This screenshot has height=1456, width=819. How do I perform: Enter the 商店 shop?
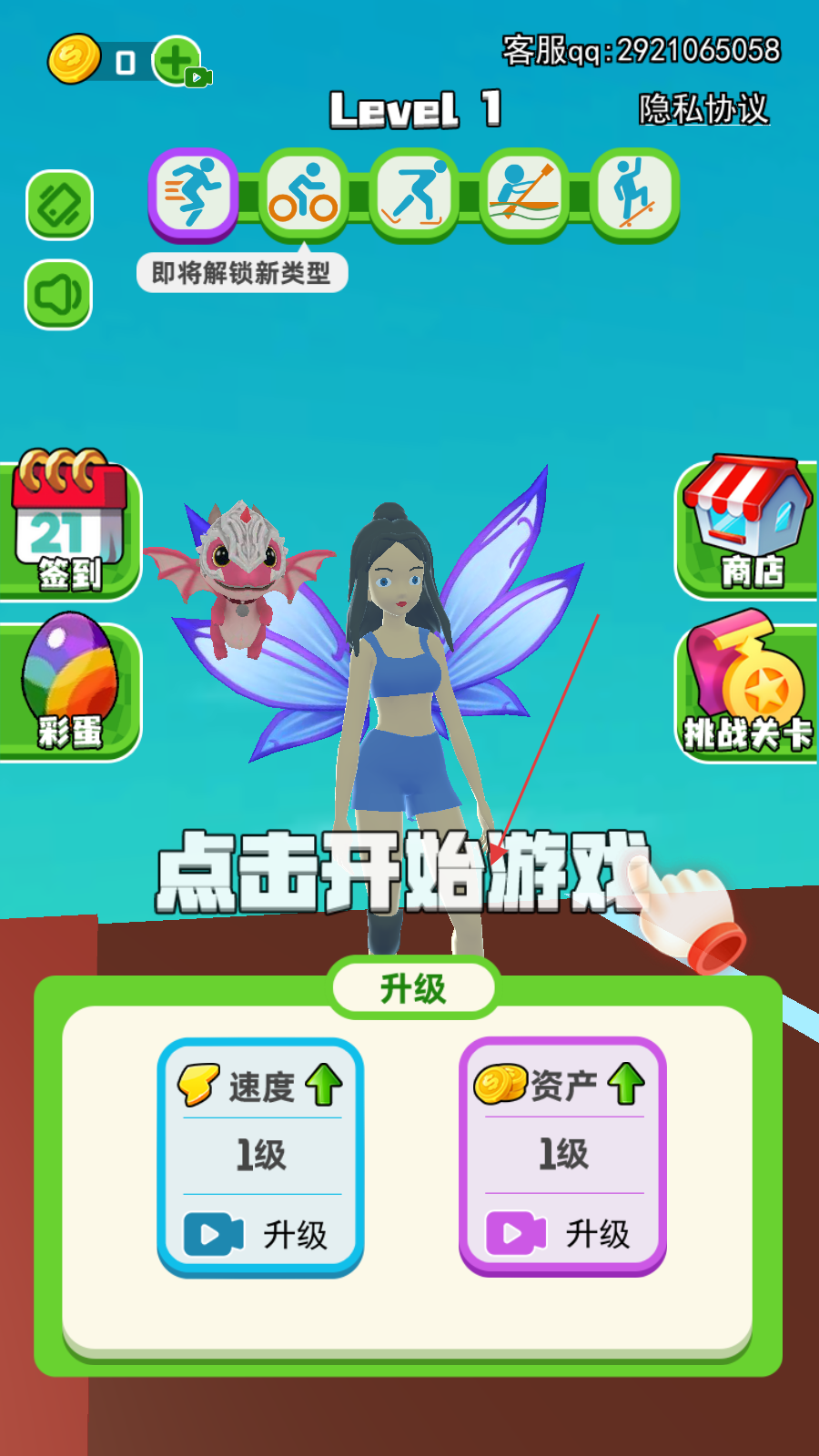(748, 528)
